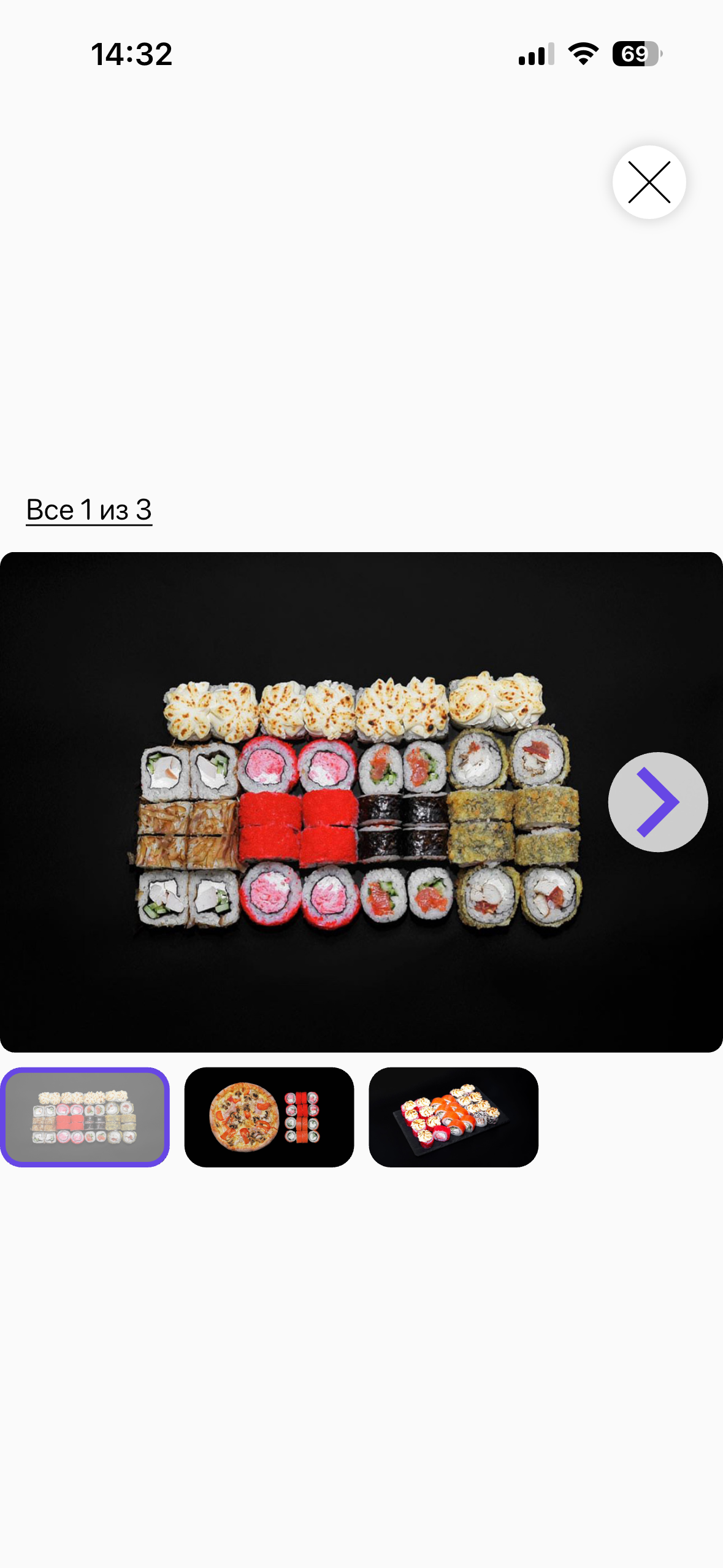Go to the next photo with the arrow
Screen dimensions: 723x1568
[x=657, y=802]
